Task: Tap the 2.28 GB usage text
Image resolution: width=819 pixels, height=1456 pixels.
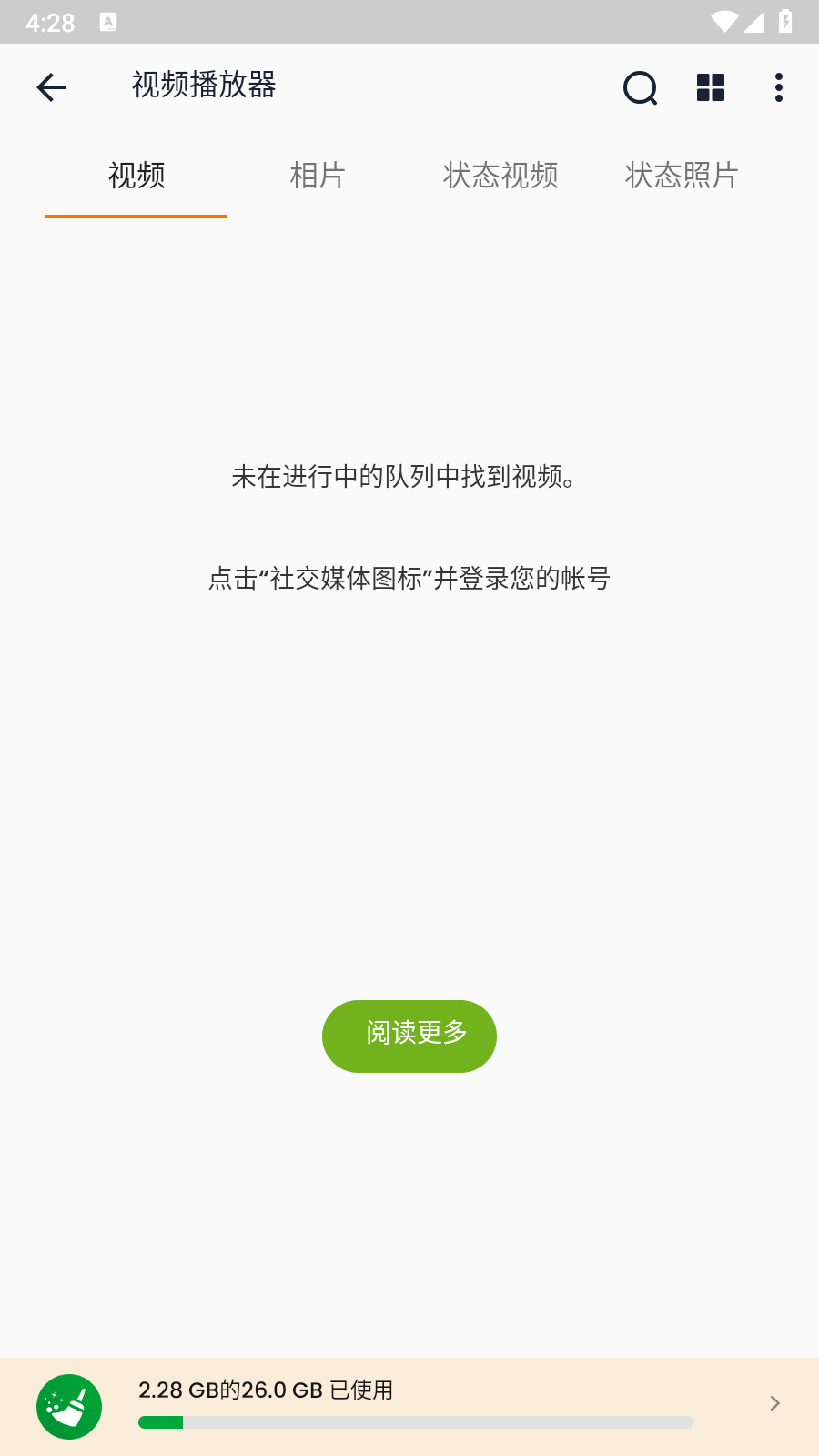Action: (x=267, y=1391)
